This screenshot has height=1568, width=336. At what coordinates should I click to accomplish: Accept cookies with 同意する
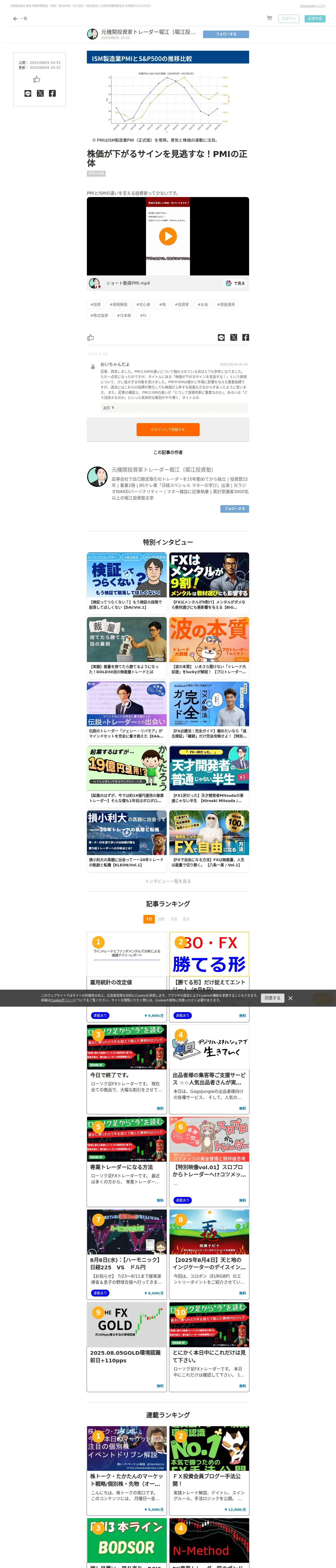pos(272,998)
